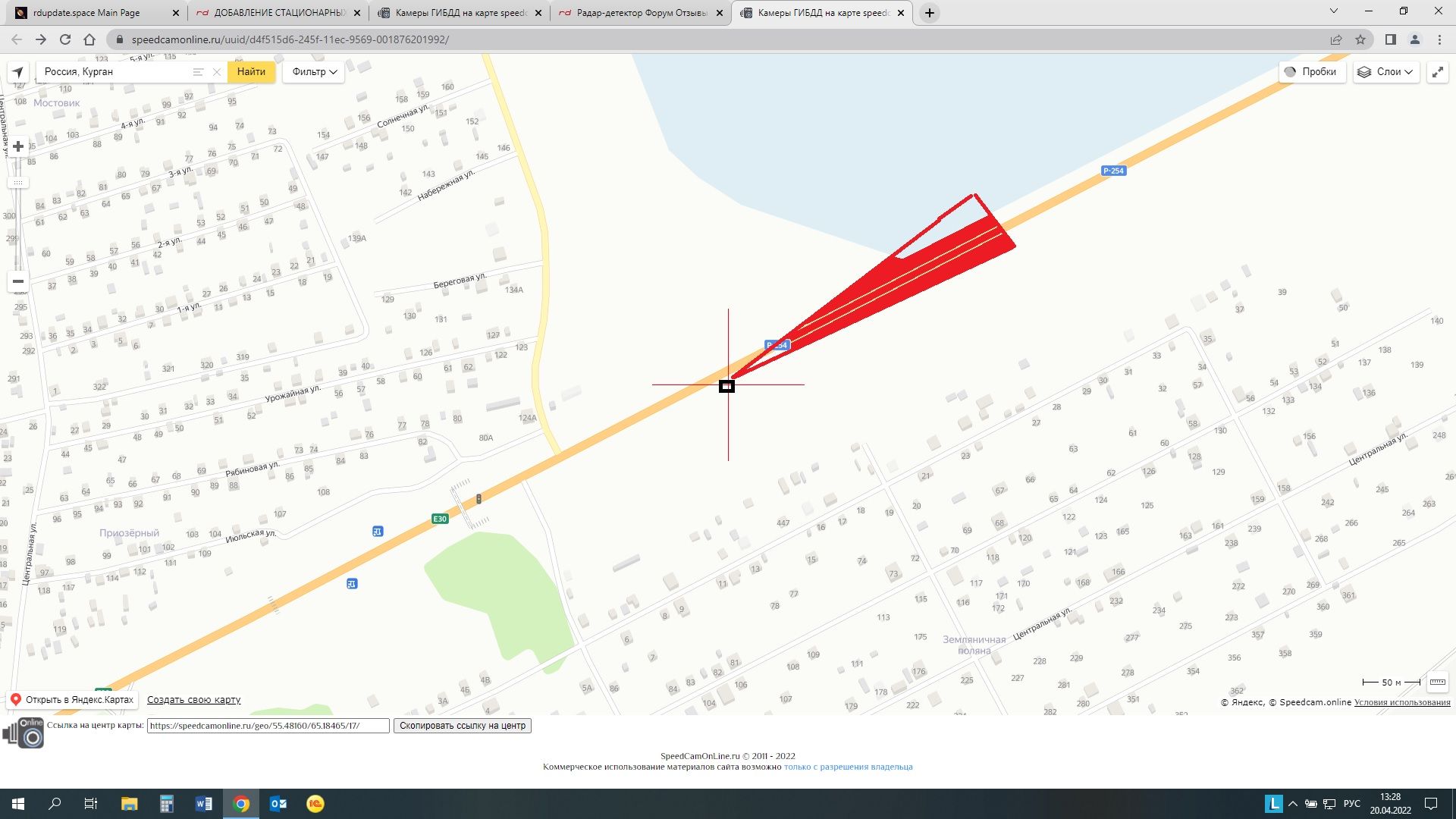Image resolution: width=1456 pixels, height=819 pixels.
Task: Locate my position with the arrow icon
Action: (18, 72)
